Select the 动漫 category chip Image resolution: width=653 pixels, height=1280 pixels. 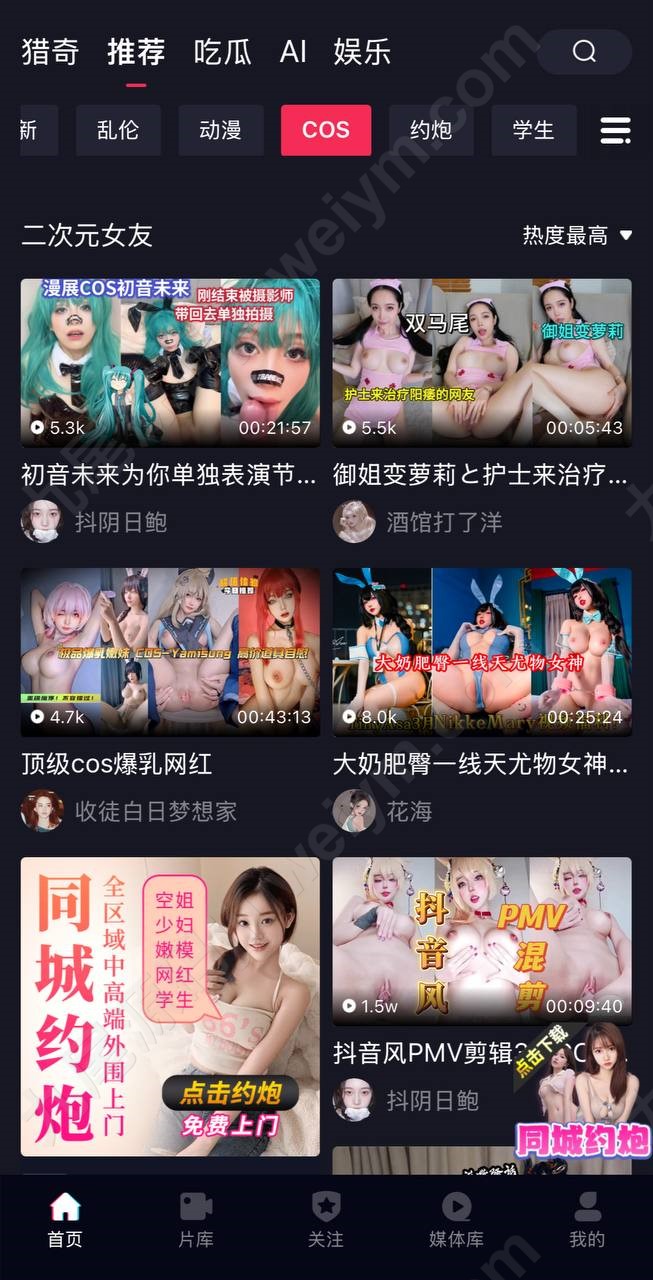(x=219, y=130)
